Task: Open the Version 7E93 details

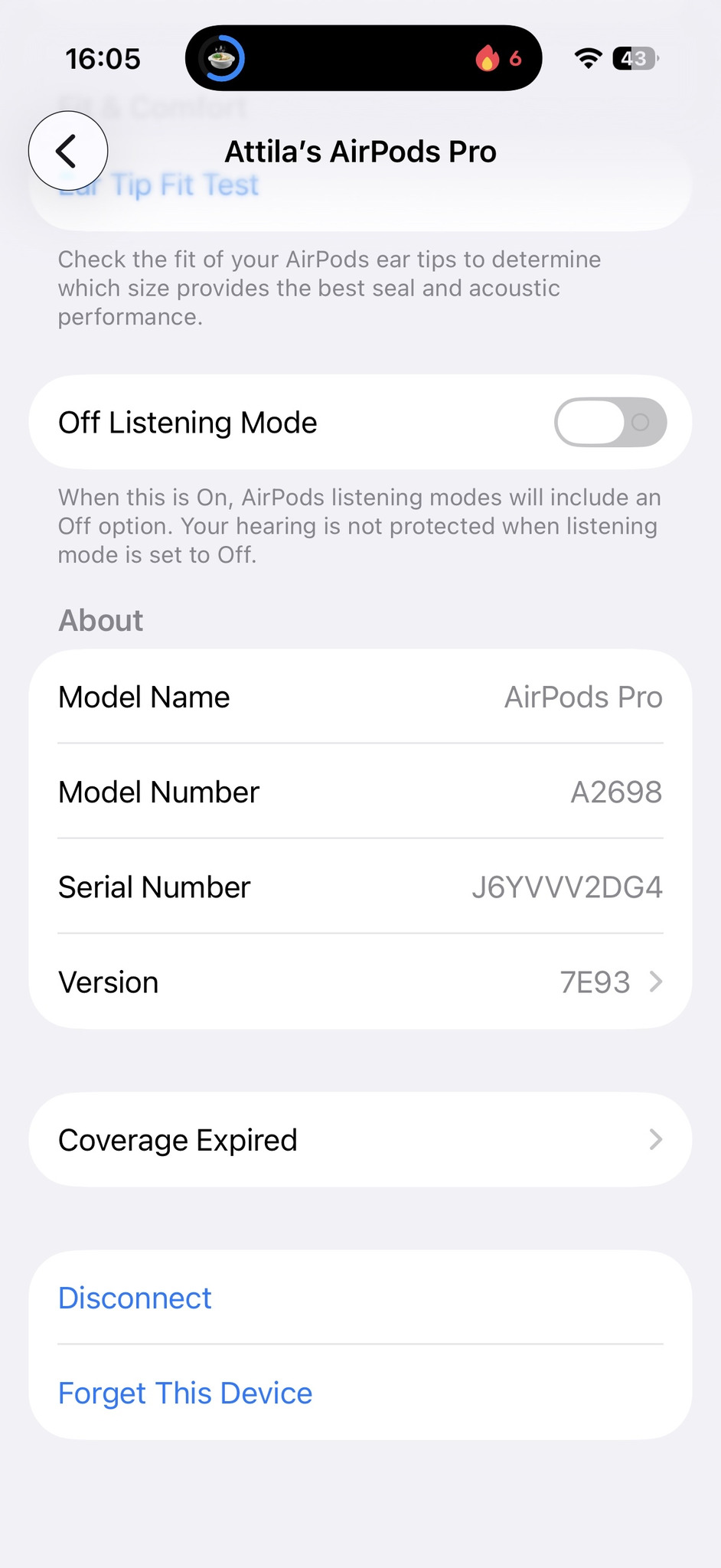Action: (x=360, y=982)
